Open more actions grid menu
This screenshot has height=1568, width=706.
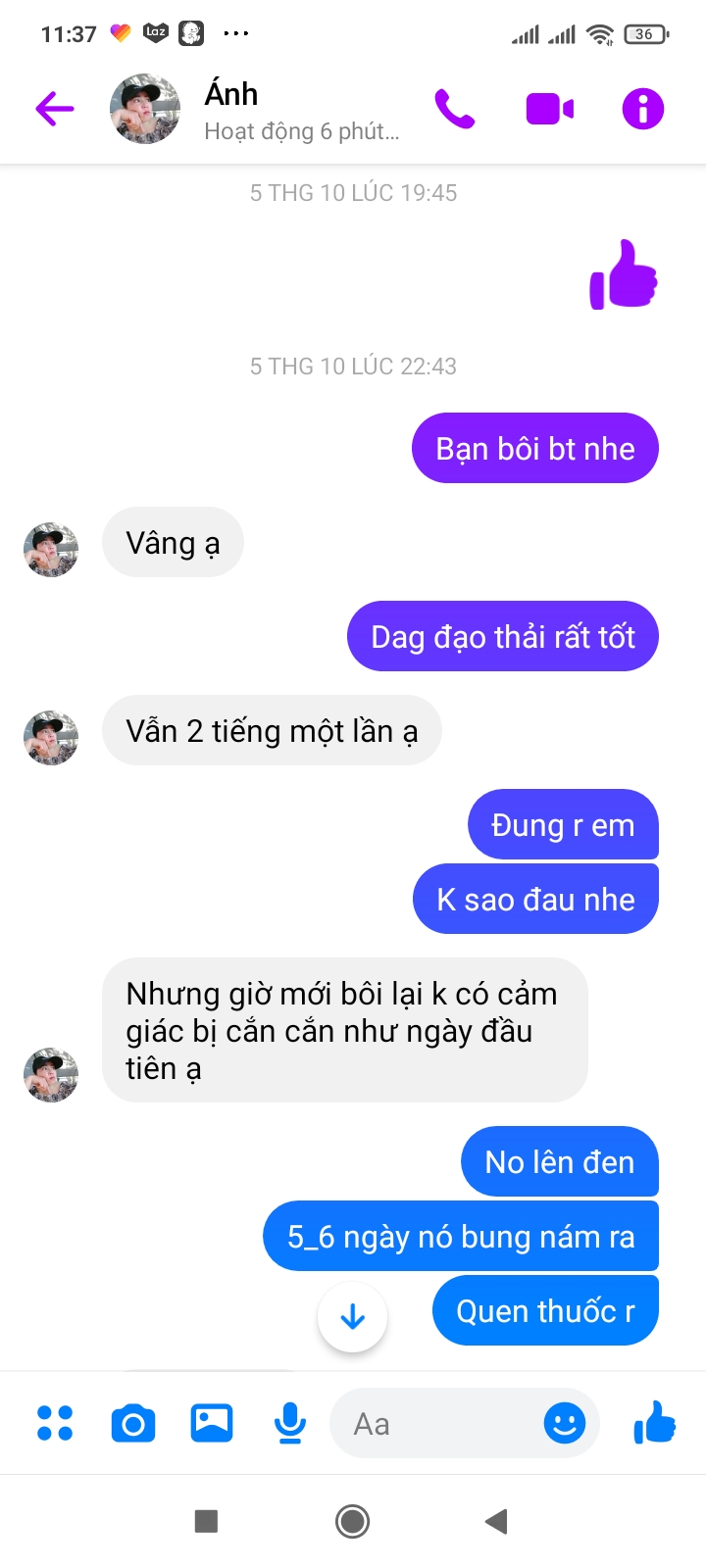coord(55,1423)
